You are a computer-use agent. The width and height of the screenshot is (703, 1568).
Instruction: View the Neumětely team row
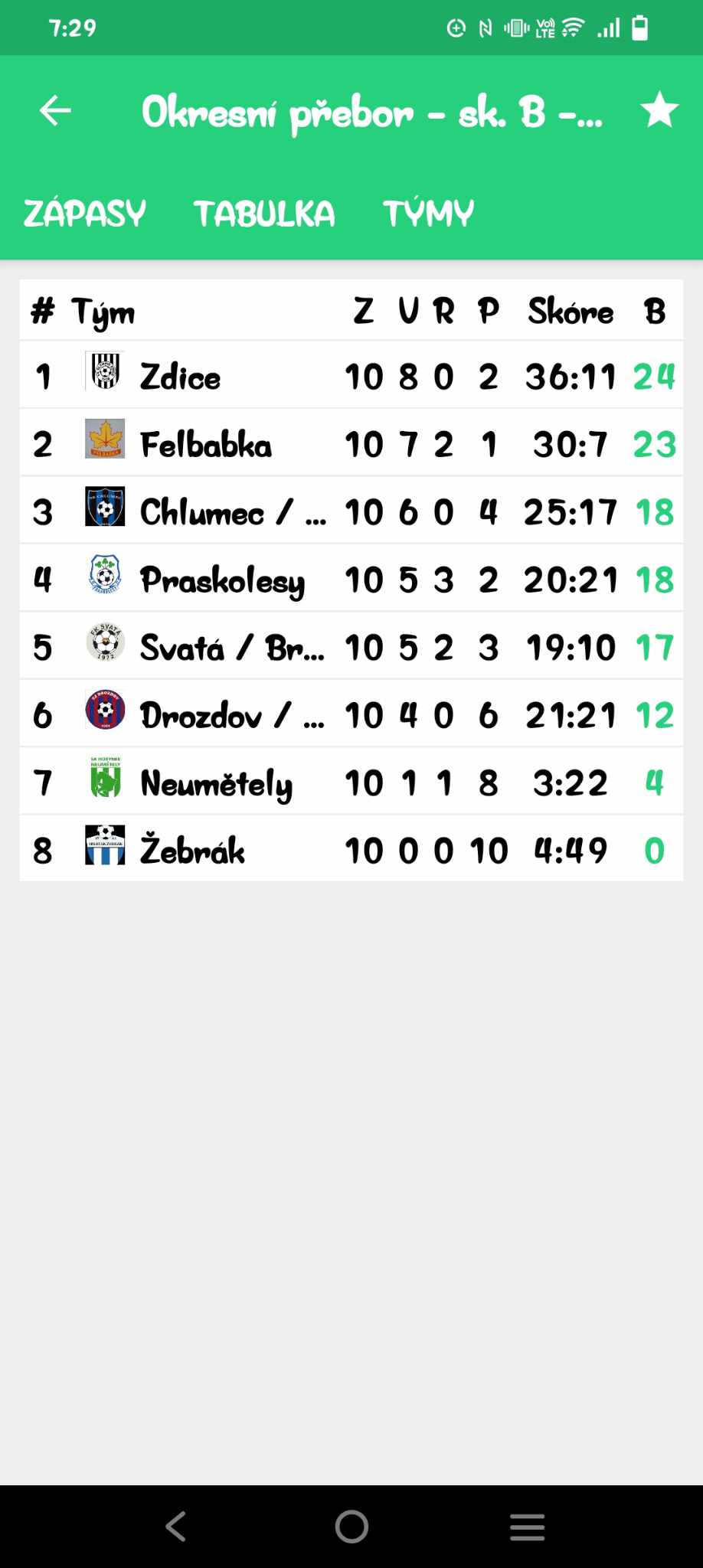[351, 782]
